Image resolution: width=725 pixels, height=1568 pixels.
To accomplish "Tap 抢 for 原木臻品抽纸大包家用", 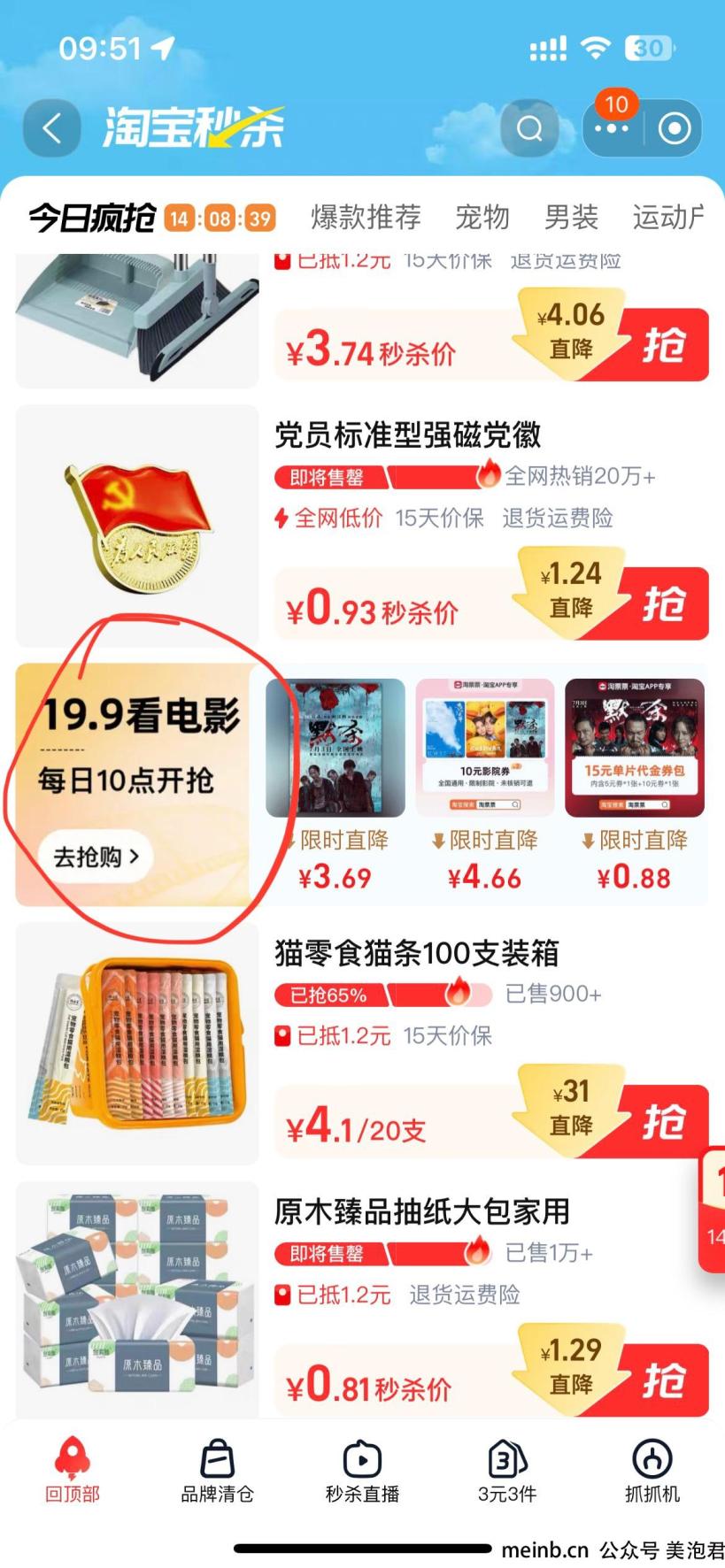I will pos(664,1380).
